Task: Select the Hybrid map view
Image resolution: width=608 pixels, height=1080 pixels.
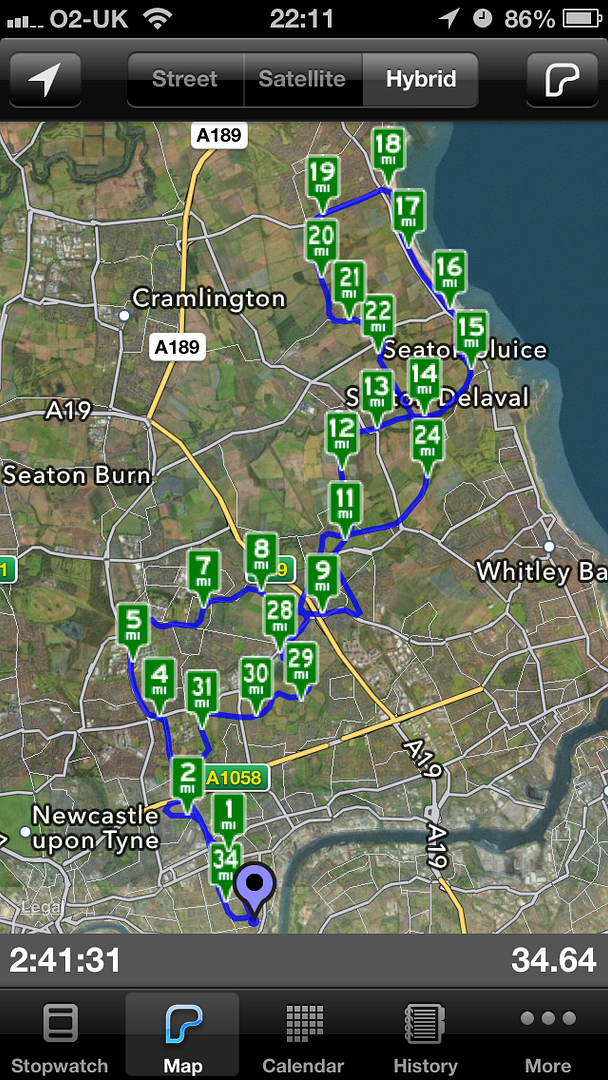Action: [419, 79]
